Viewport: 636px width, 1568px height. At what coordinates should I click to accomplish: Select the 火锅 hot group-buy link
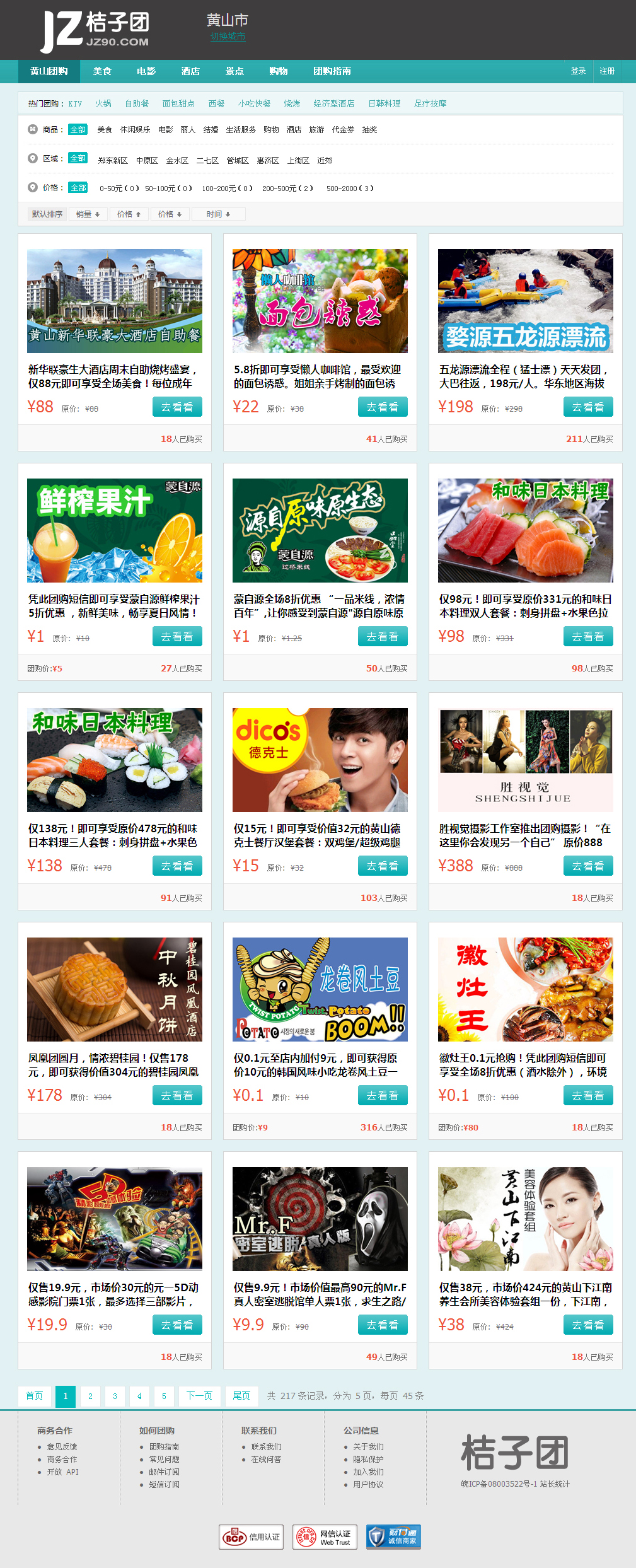point(103,103)
